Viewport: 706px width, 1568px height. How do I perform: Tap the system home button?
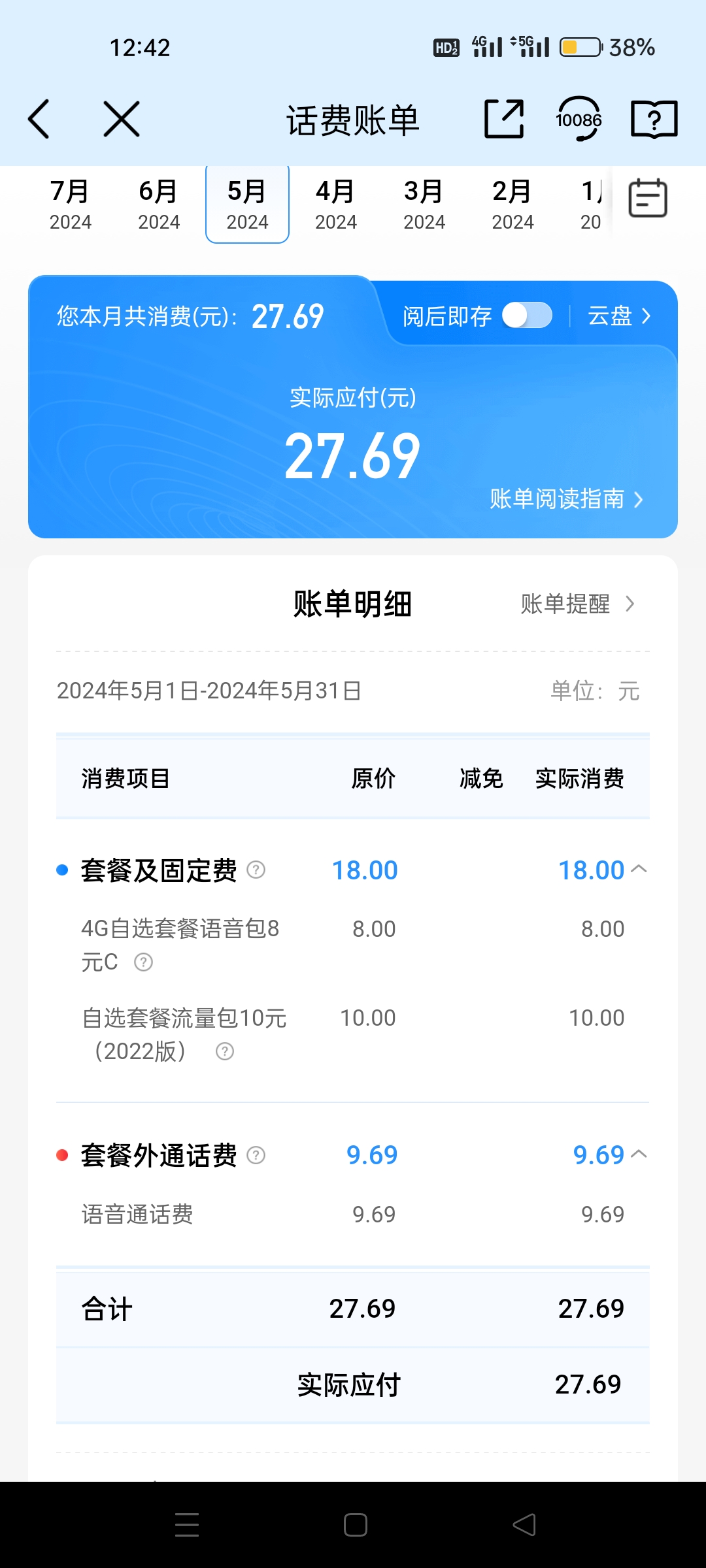click(x=355, y=1525)
